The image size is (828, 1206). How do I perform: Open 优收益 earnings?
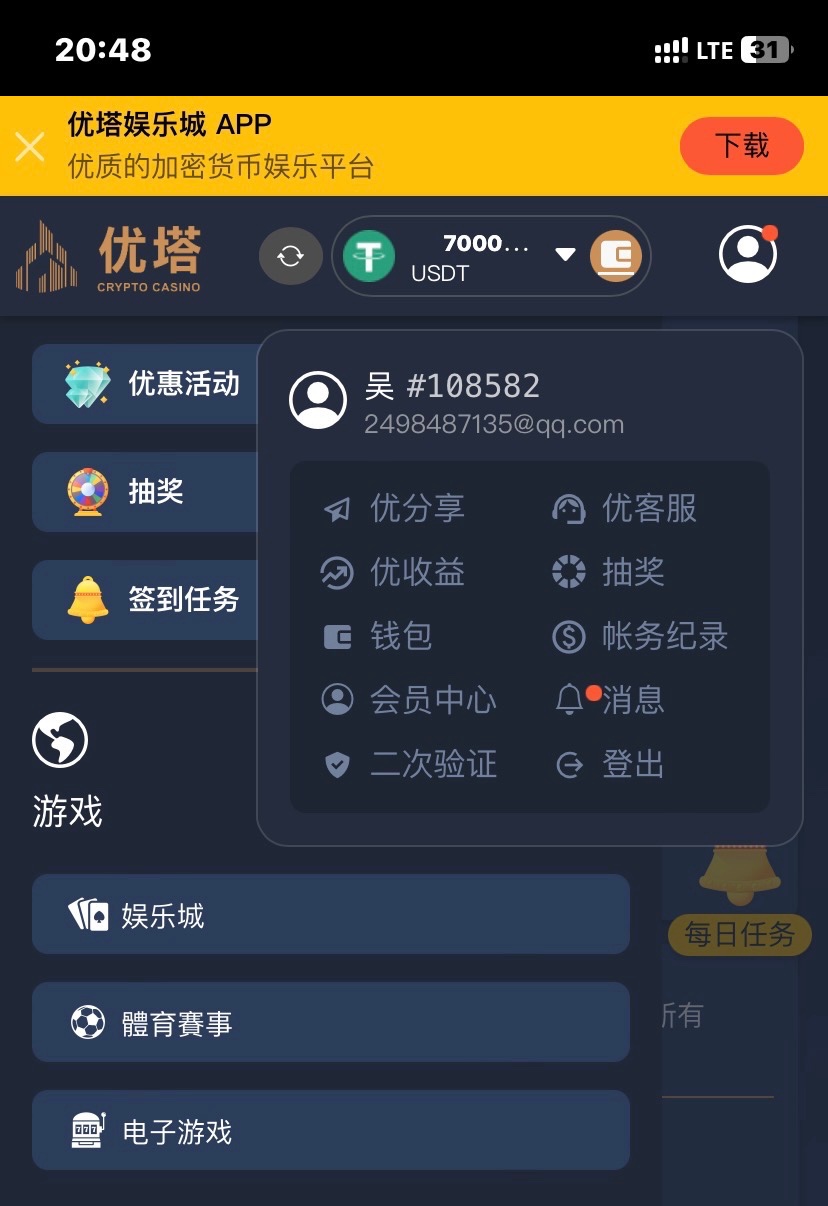(x=394, y=572)
